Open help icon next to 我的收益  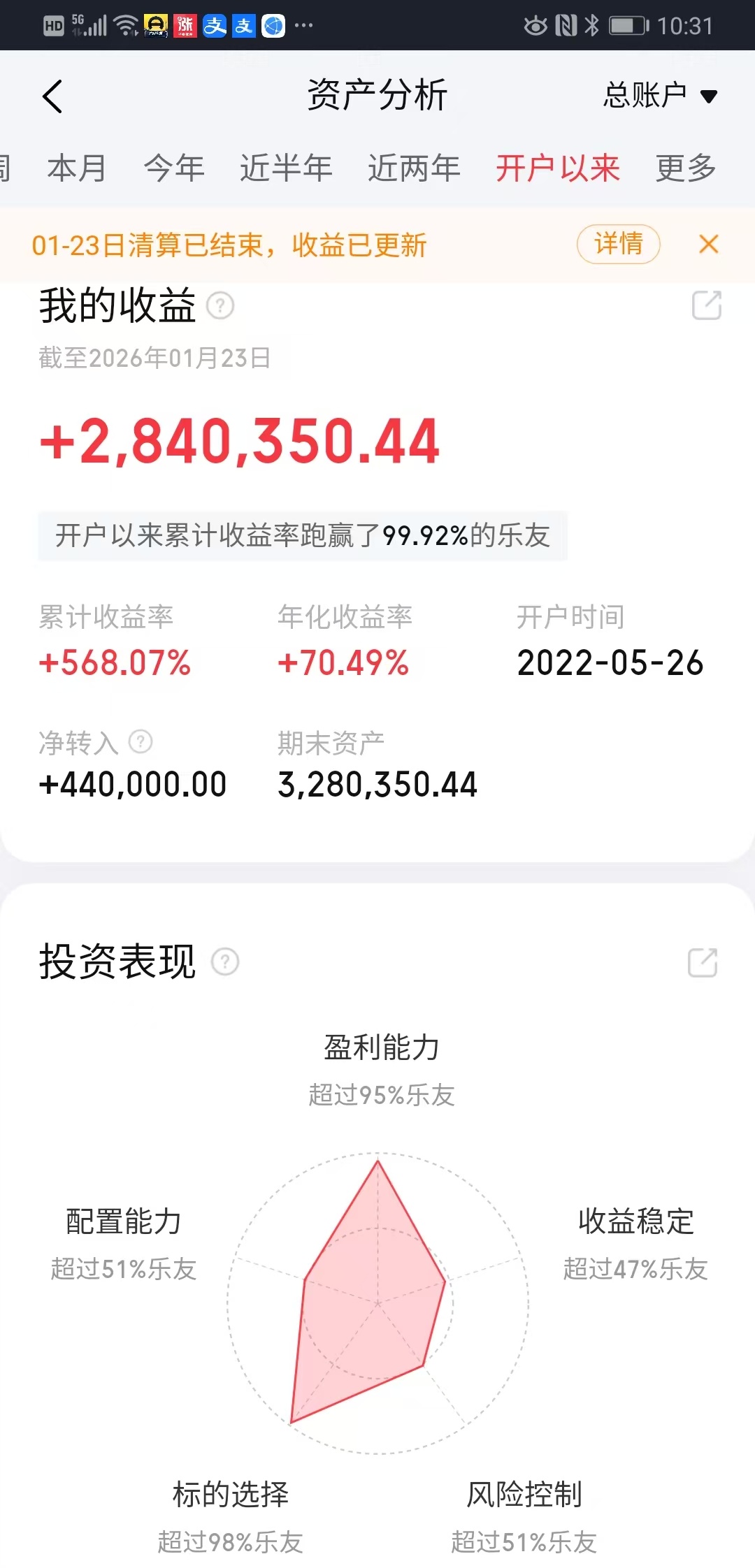point(221,306)
